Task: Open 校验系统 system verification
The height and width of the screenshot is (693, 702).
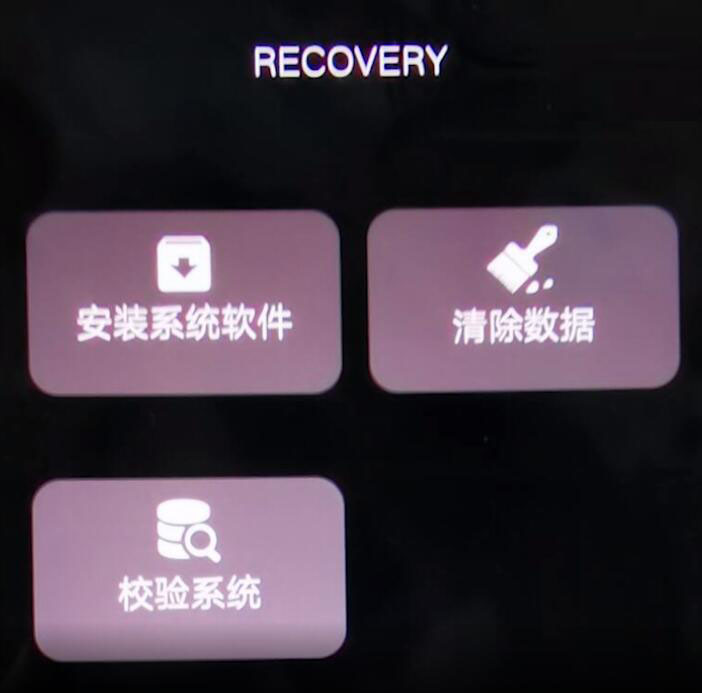Action: coord(189,567)
